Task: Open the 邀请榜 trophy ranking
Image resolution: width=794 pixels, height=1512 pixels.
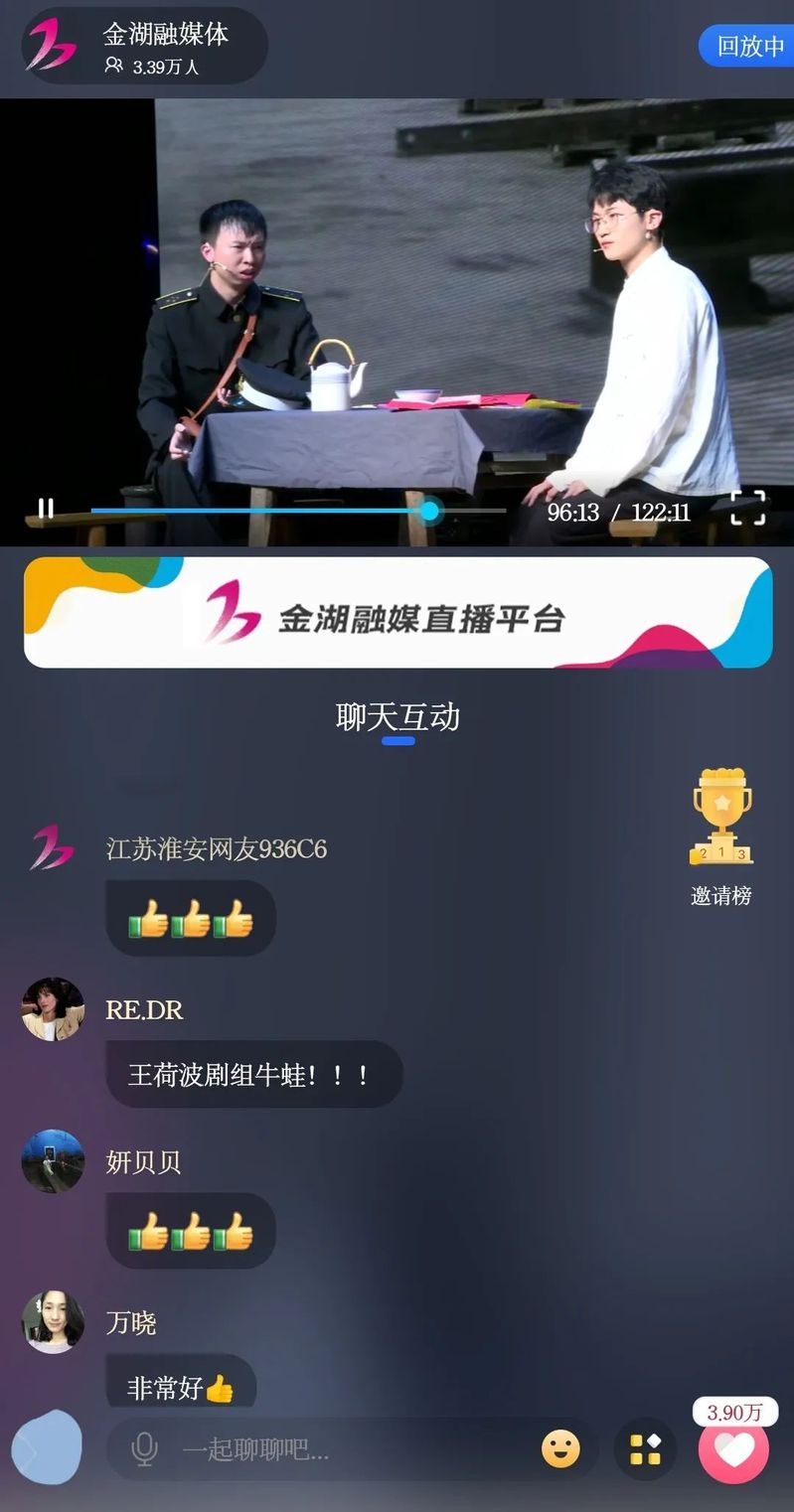Action: tap(721, 836)
